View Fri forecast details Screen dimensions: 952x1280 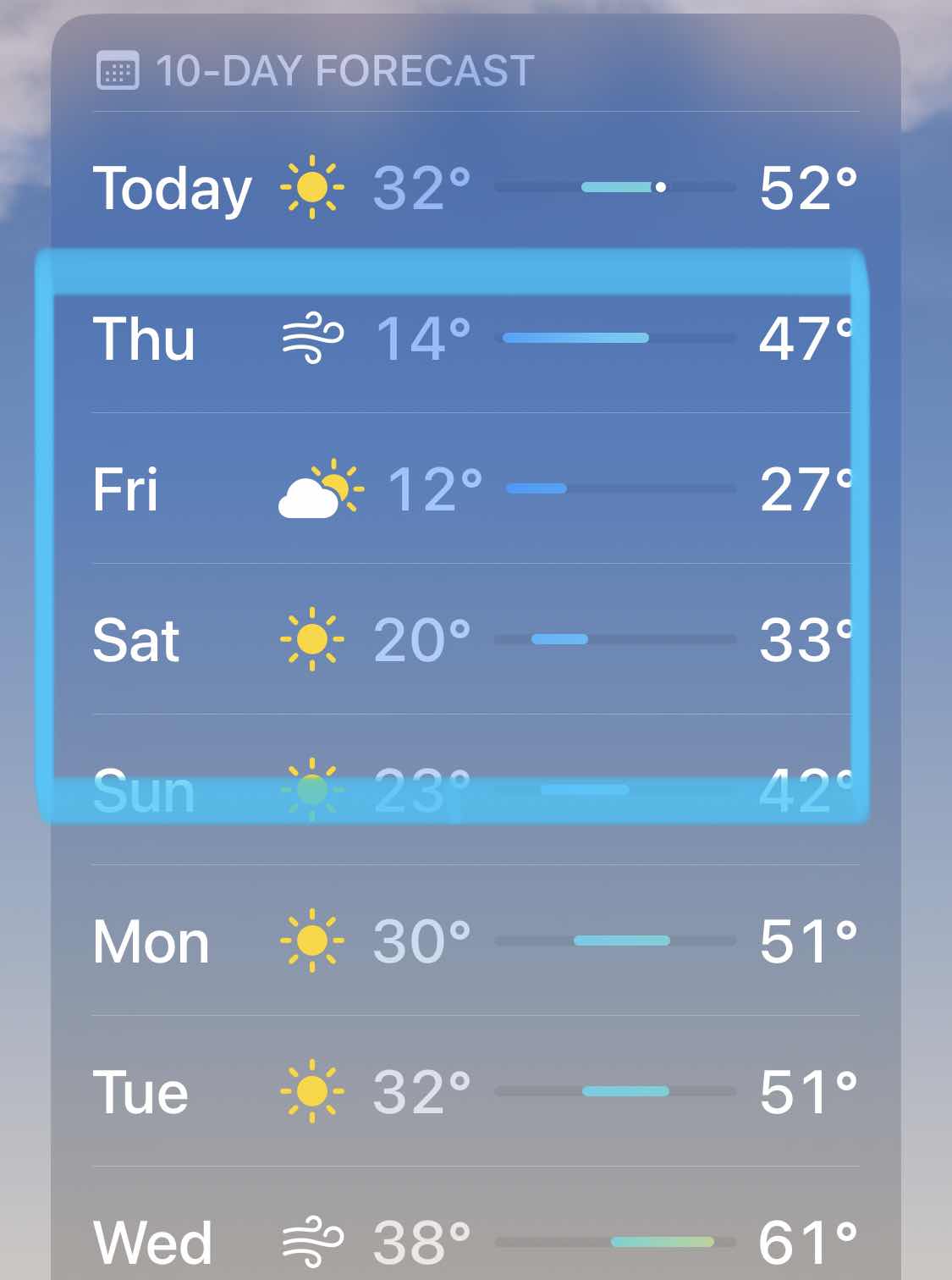474,489
